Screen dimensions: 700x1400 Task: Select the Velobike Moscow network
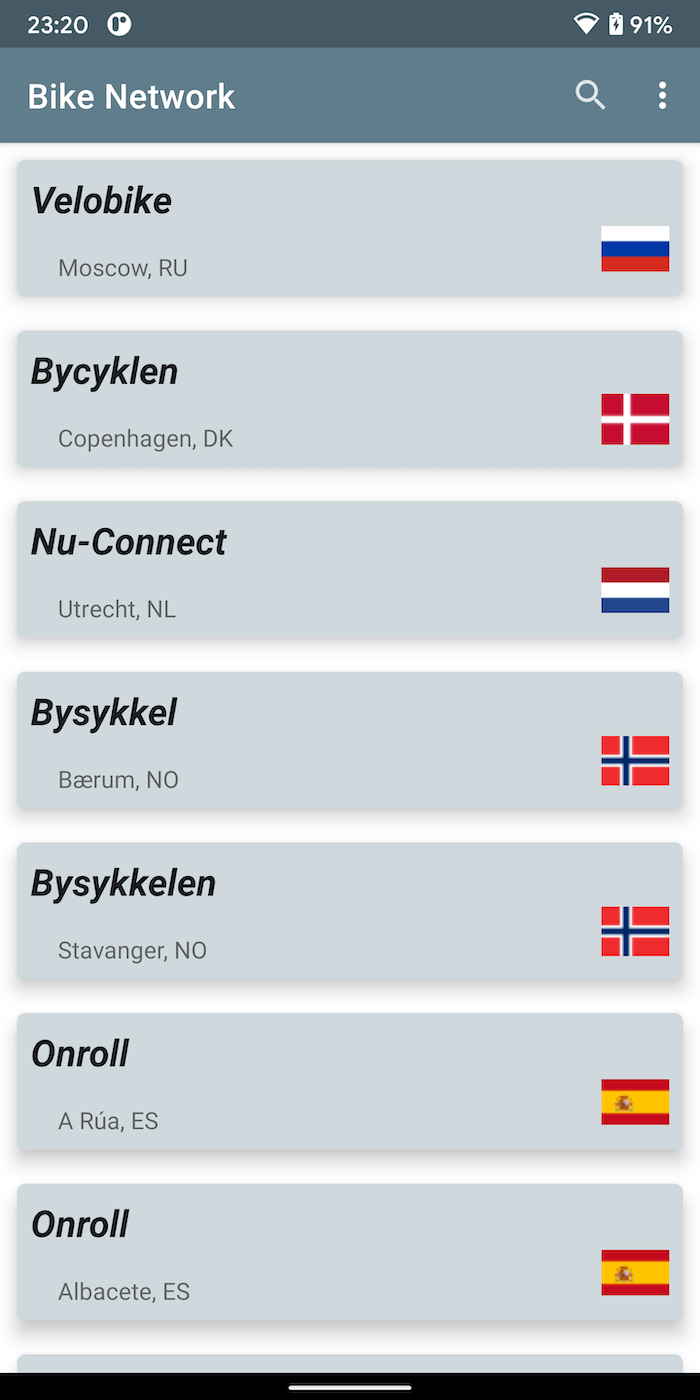(350, 228)
